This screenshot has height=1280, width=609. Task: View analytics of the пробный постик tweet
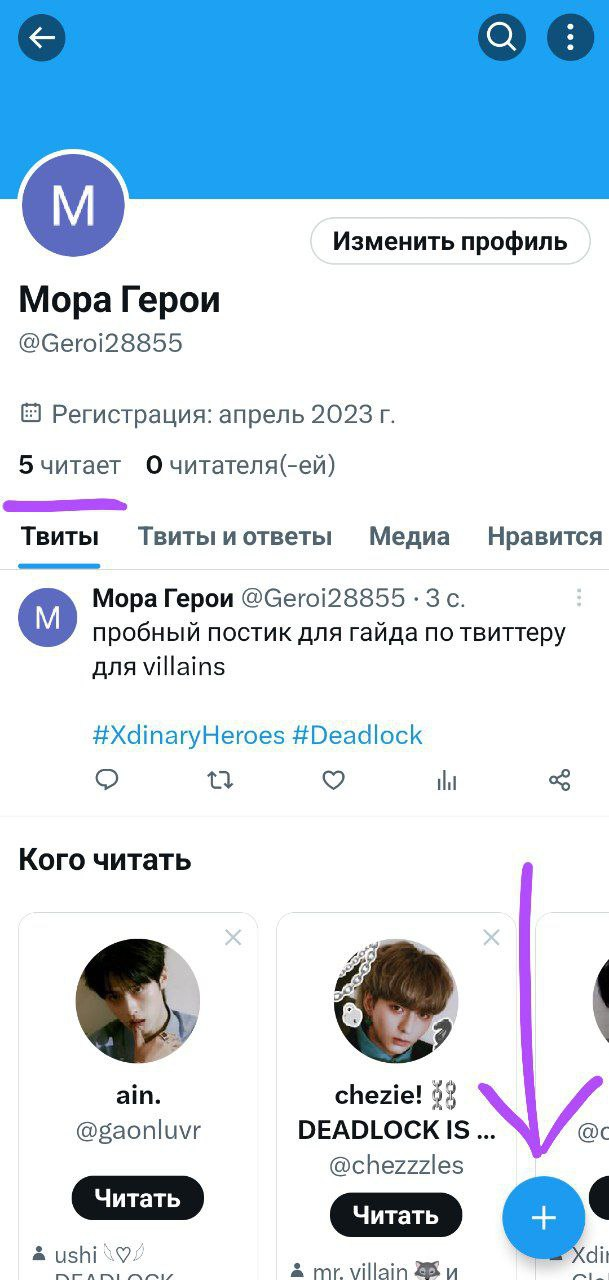pyautogui.click(x=447, y=781)
